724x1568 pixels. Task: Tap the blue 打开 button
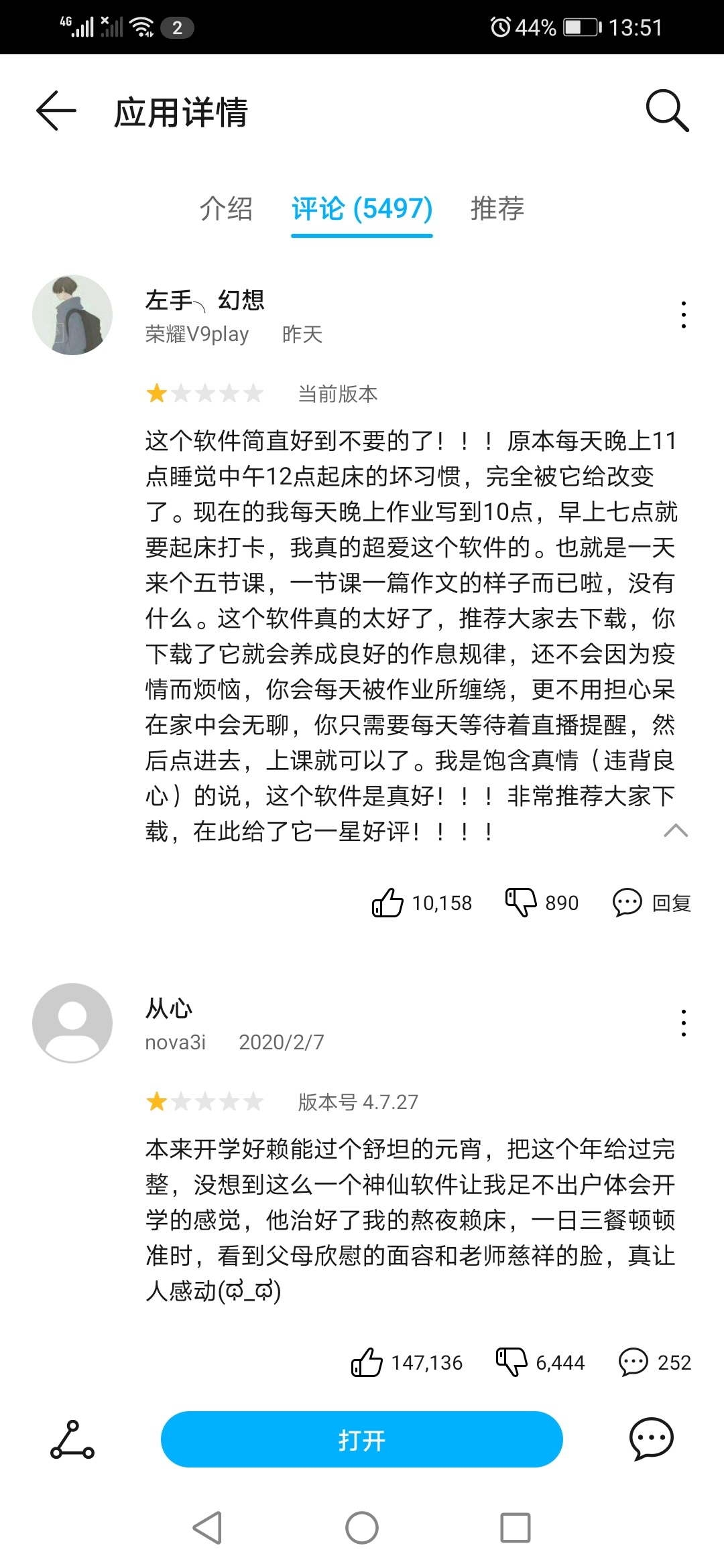[x=361, y=1439]
